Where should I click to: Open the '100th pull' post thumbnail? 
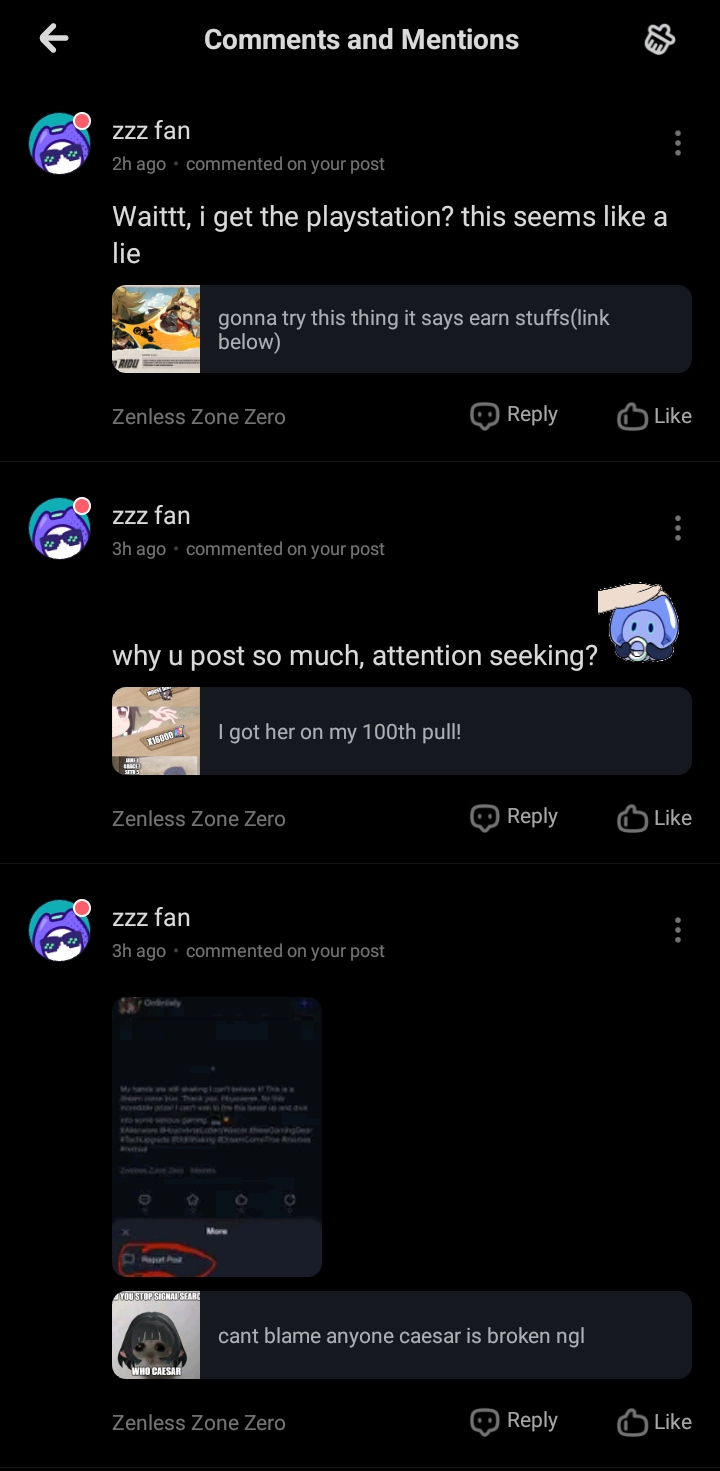156,731
